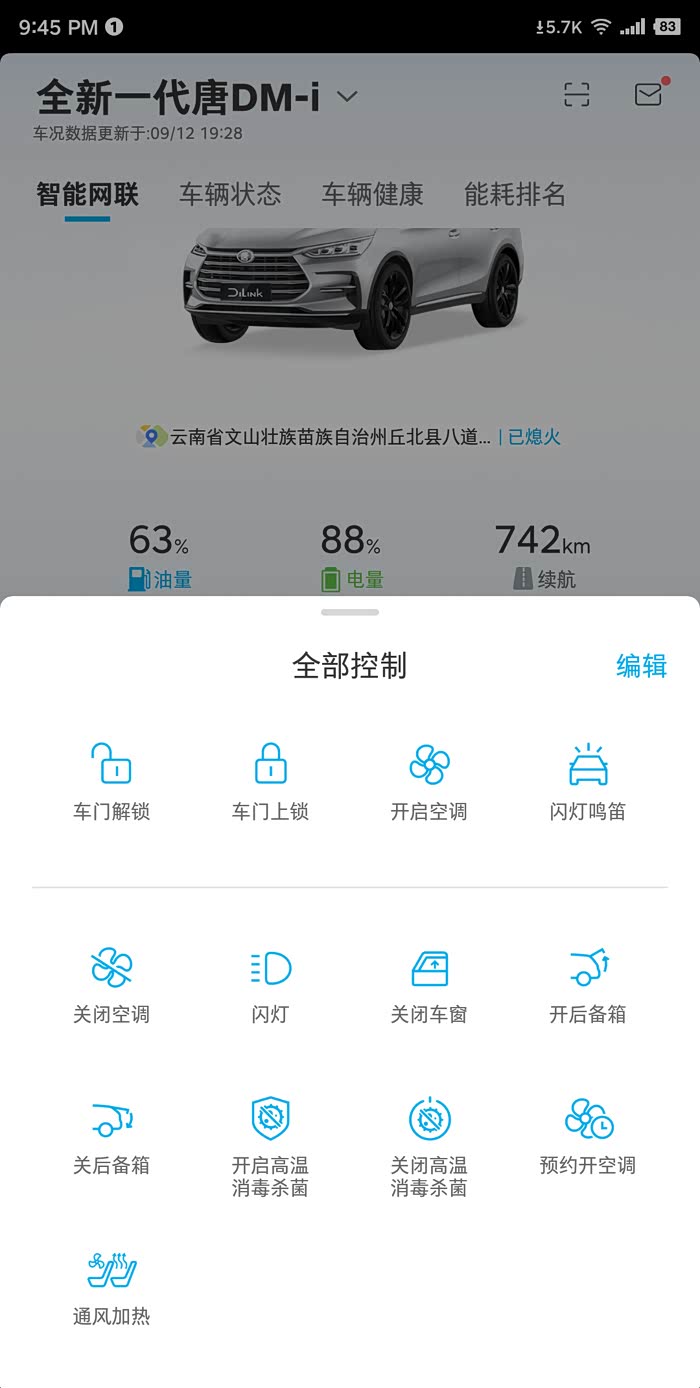Screen dimensions: 700x1388
Task: Expand the 全新一代唐DM-i vehicle dropdown
Action: click(347, 96)
